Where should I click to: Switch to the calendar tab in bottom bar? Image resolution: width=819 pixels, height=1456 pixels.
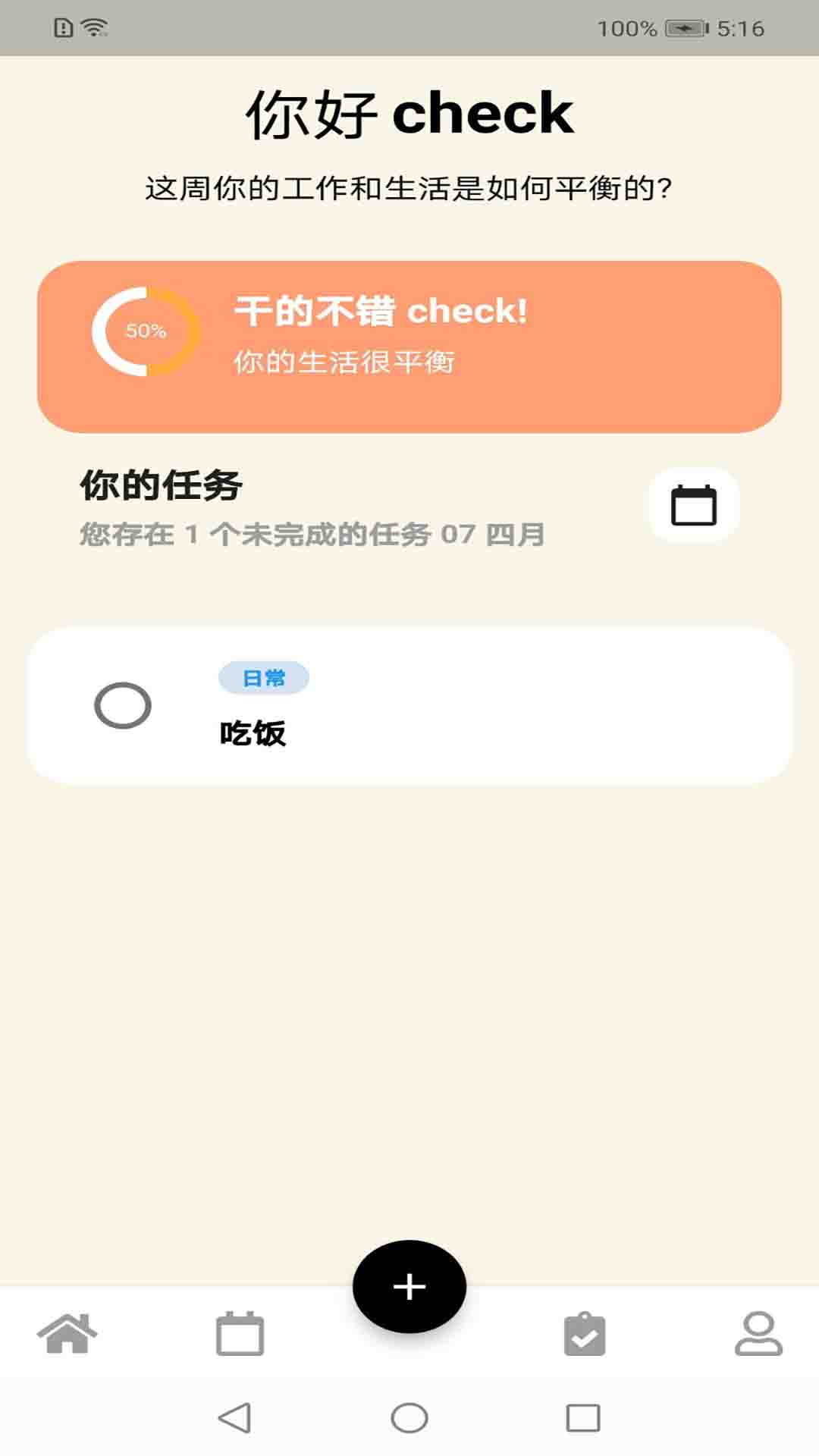tap(240, 1334)
